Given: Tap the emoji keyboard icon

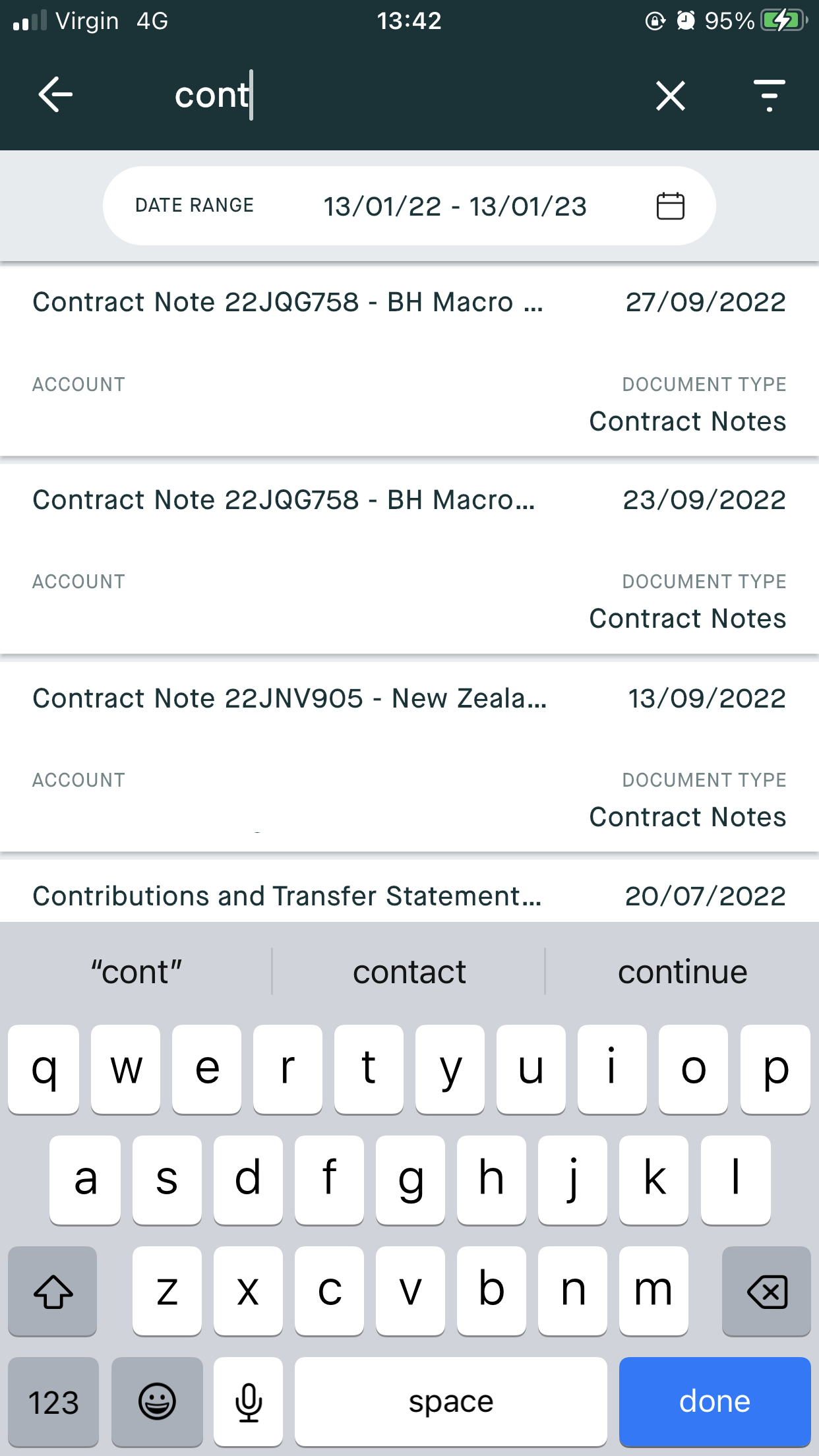Looking at the screenshot, I should [x=157, y=1402].
